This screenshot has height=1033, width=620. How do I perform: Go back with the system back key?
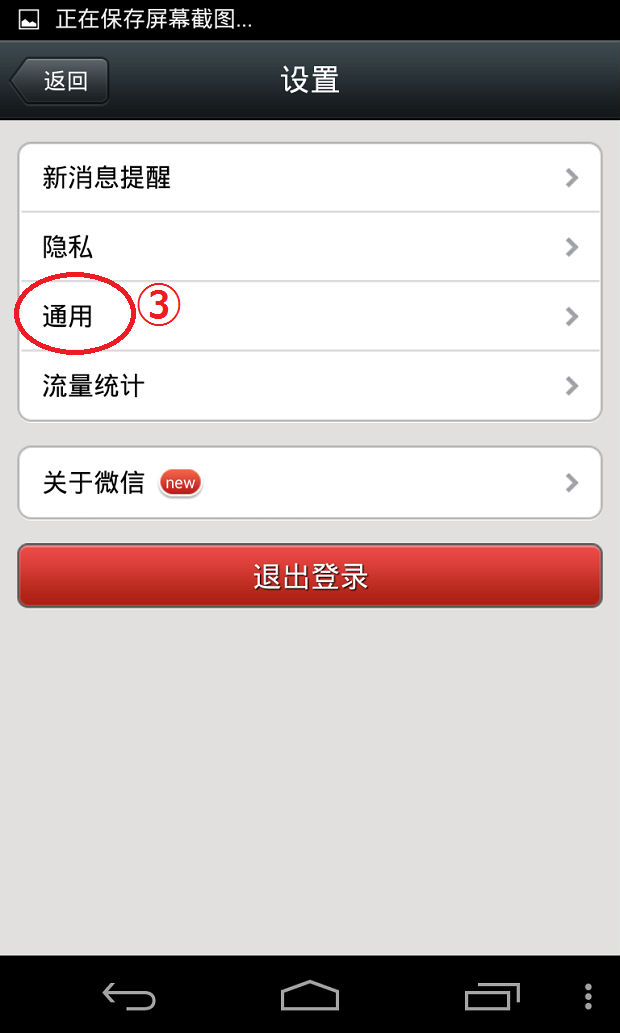(129, 996)
